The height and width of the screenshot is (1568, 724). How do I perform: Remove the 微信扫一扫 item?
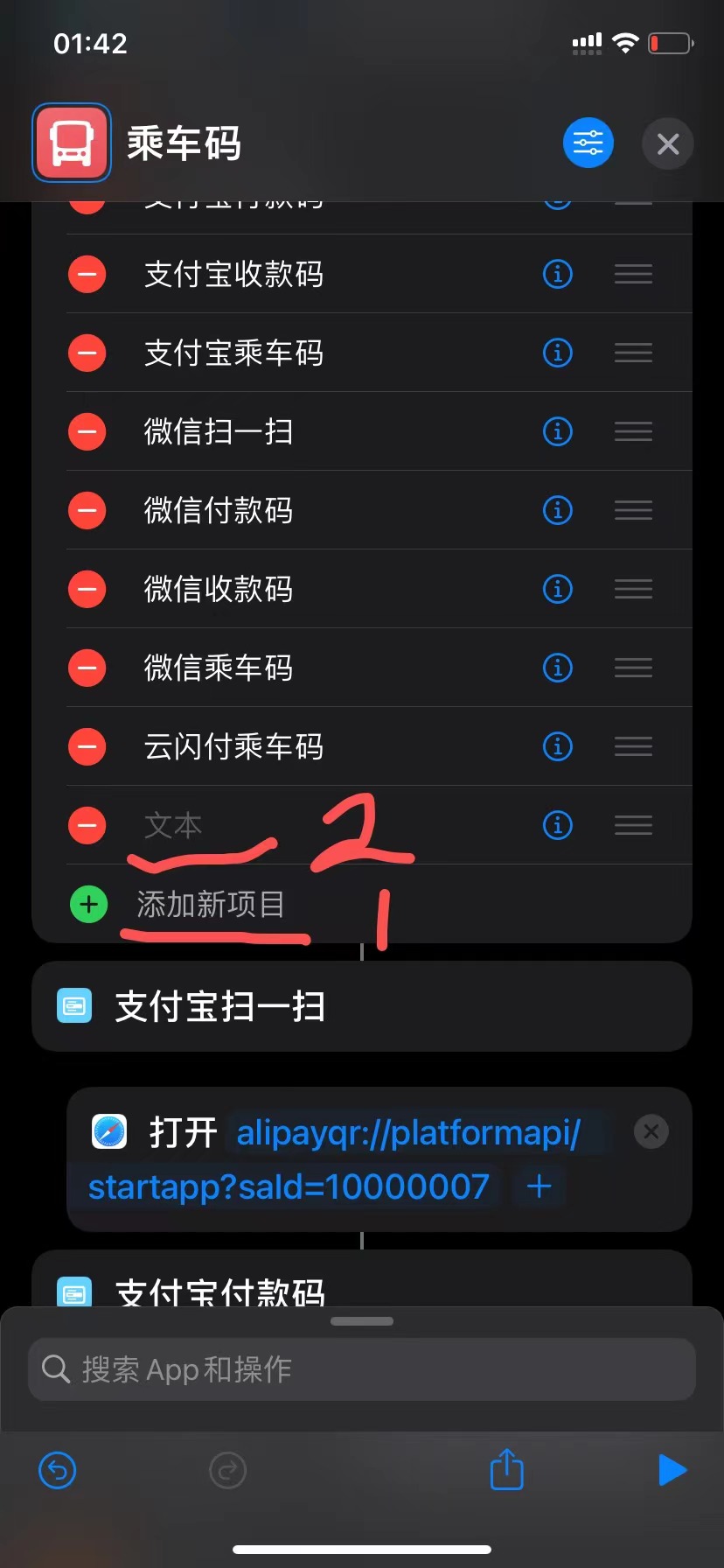coord(87,431)
